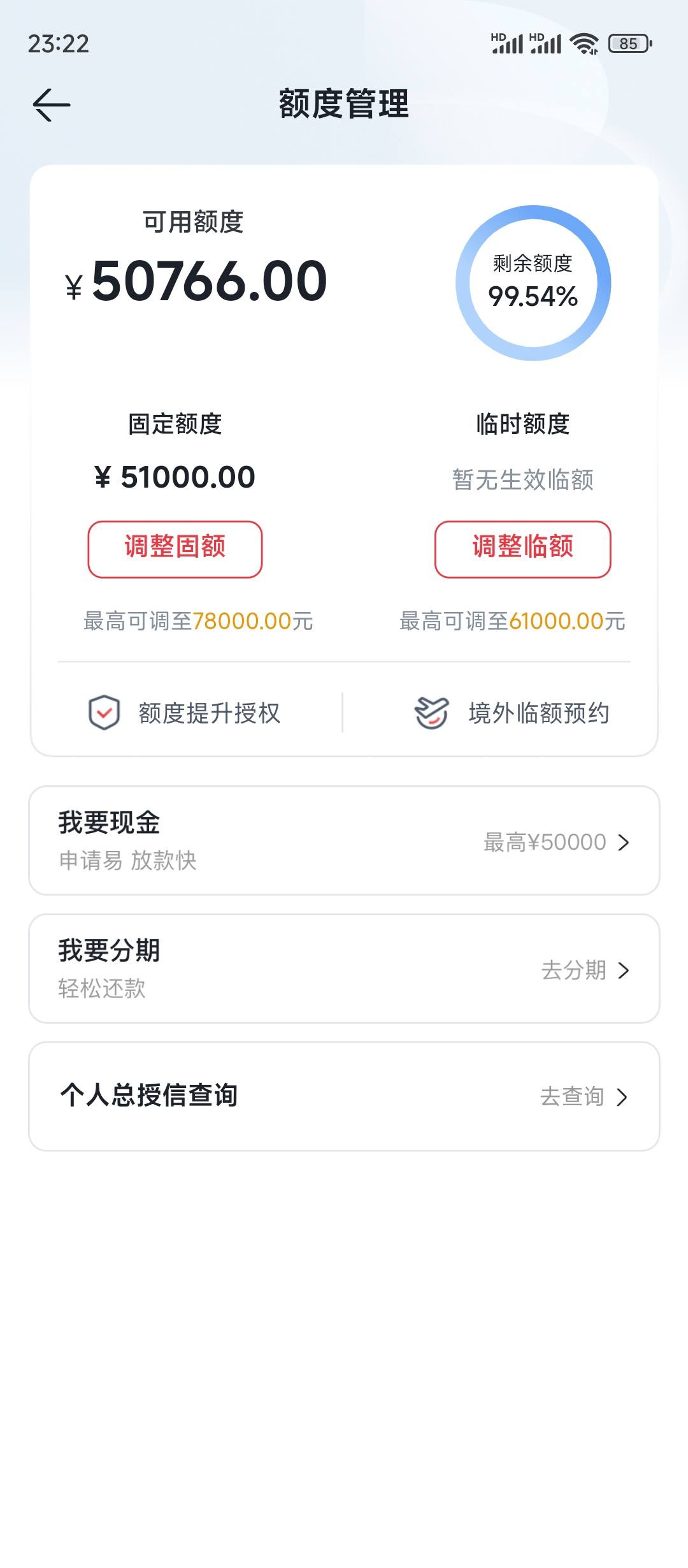Open the 我要现金 row
Viewport: 688px width, 1568px height.
click(x=344, y=841)
